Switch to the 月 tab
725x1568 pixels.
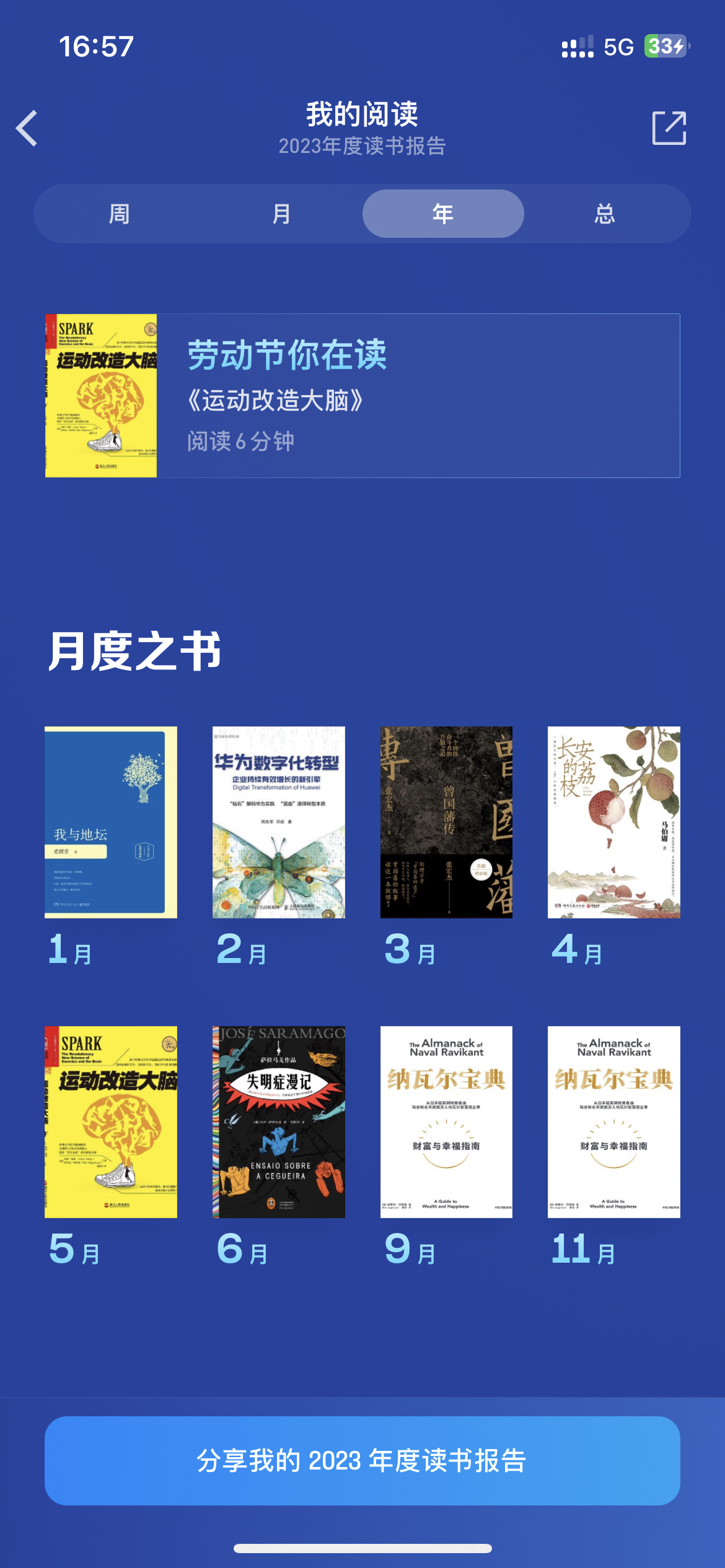point(281,214)
